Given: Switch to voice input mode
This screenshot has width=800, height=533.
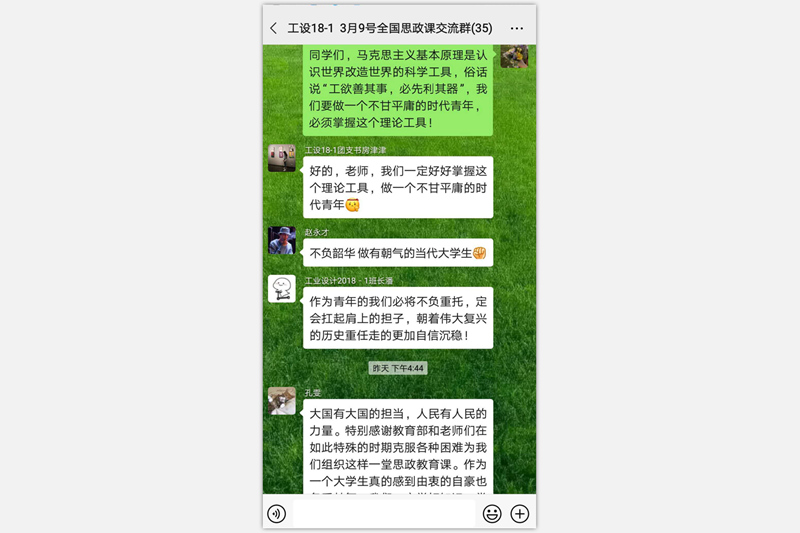Looking at the screenshot, I should 277,514.
